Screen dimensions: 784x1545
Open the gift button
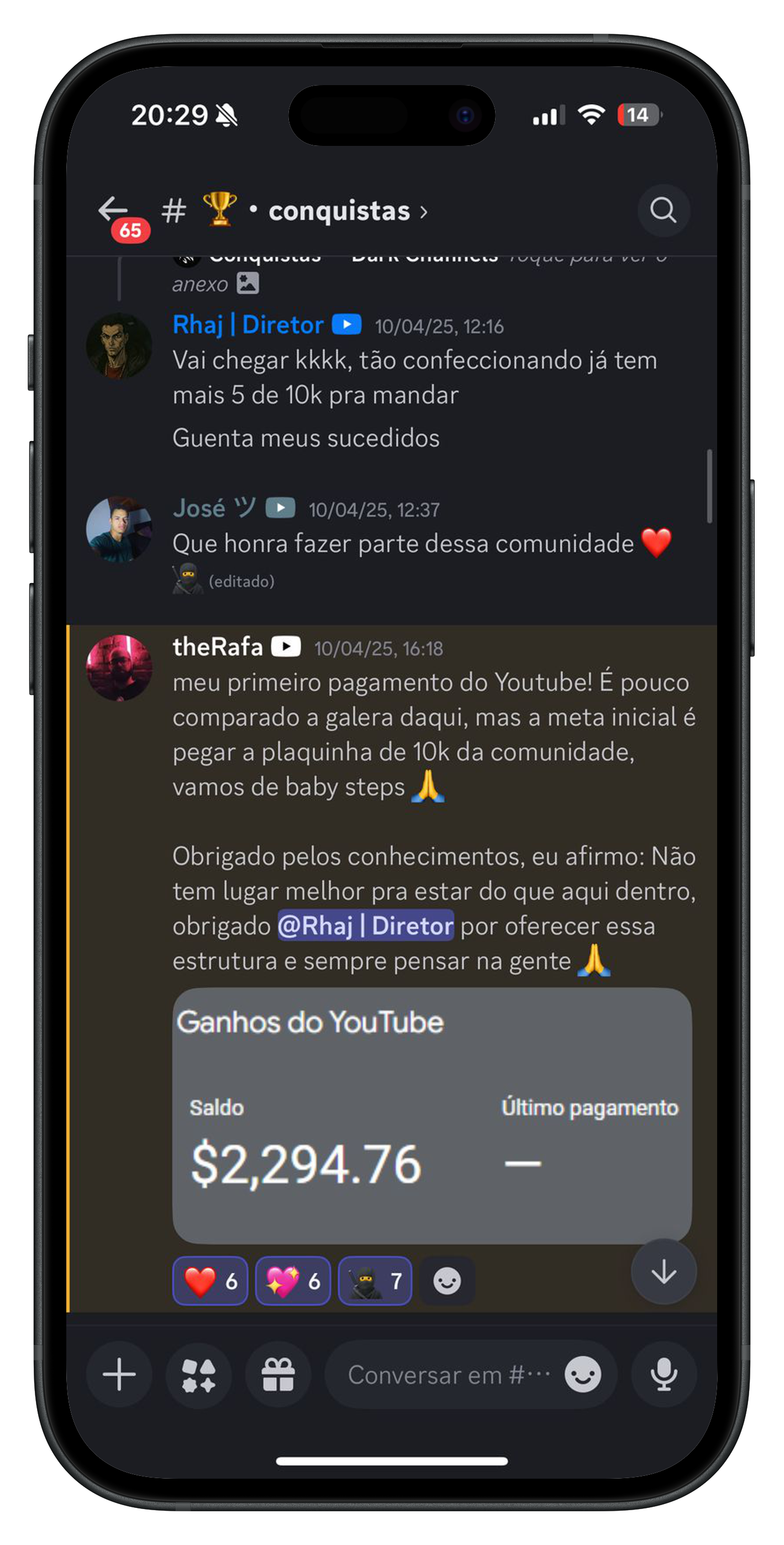coord(278,1375)
